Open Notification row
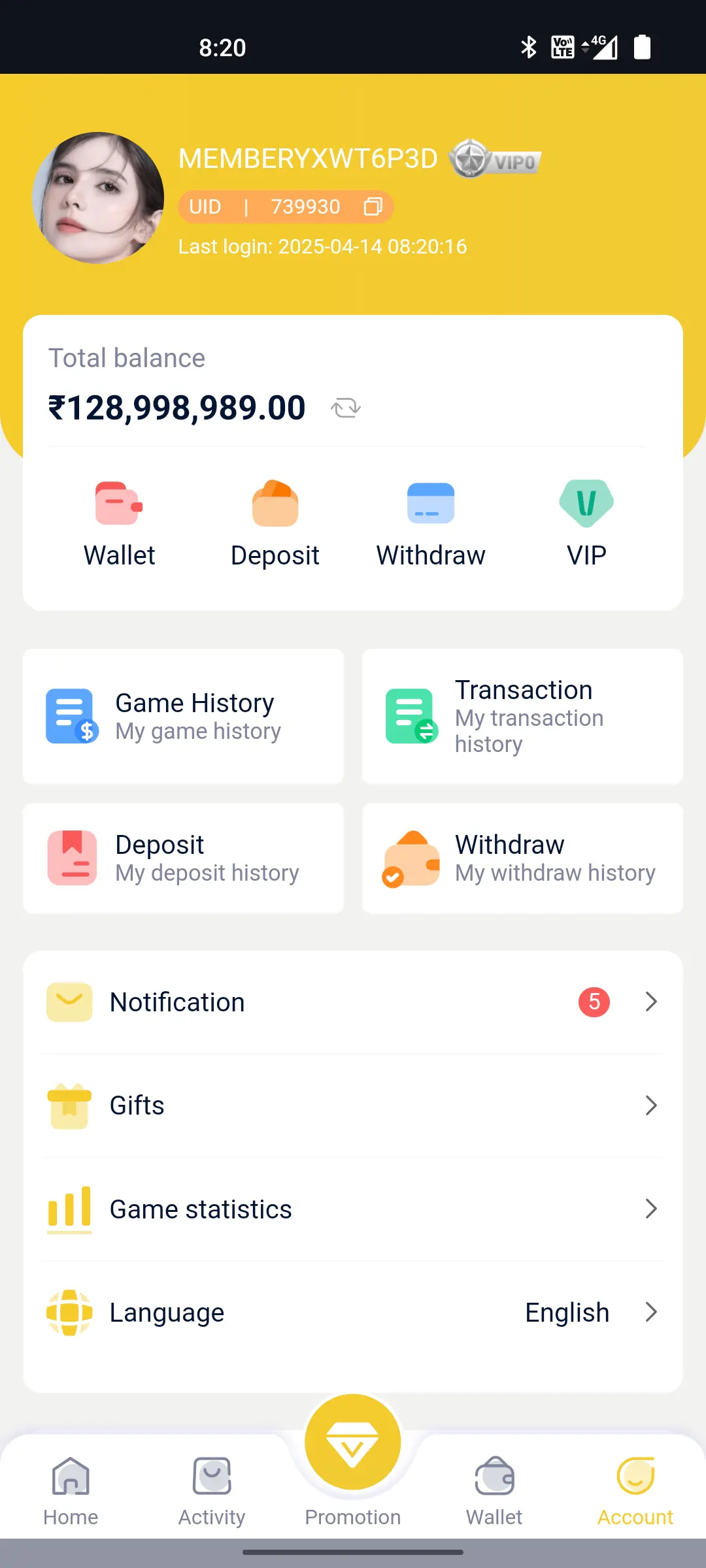This screenshot has width=706, height=1568. pos(353,1002)
